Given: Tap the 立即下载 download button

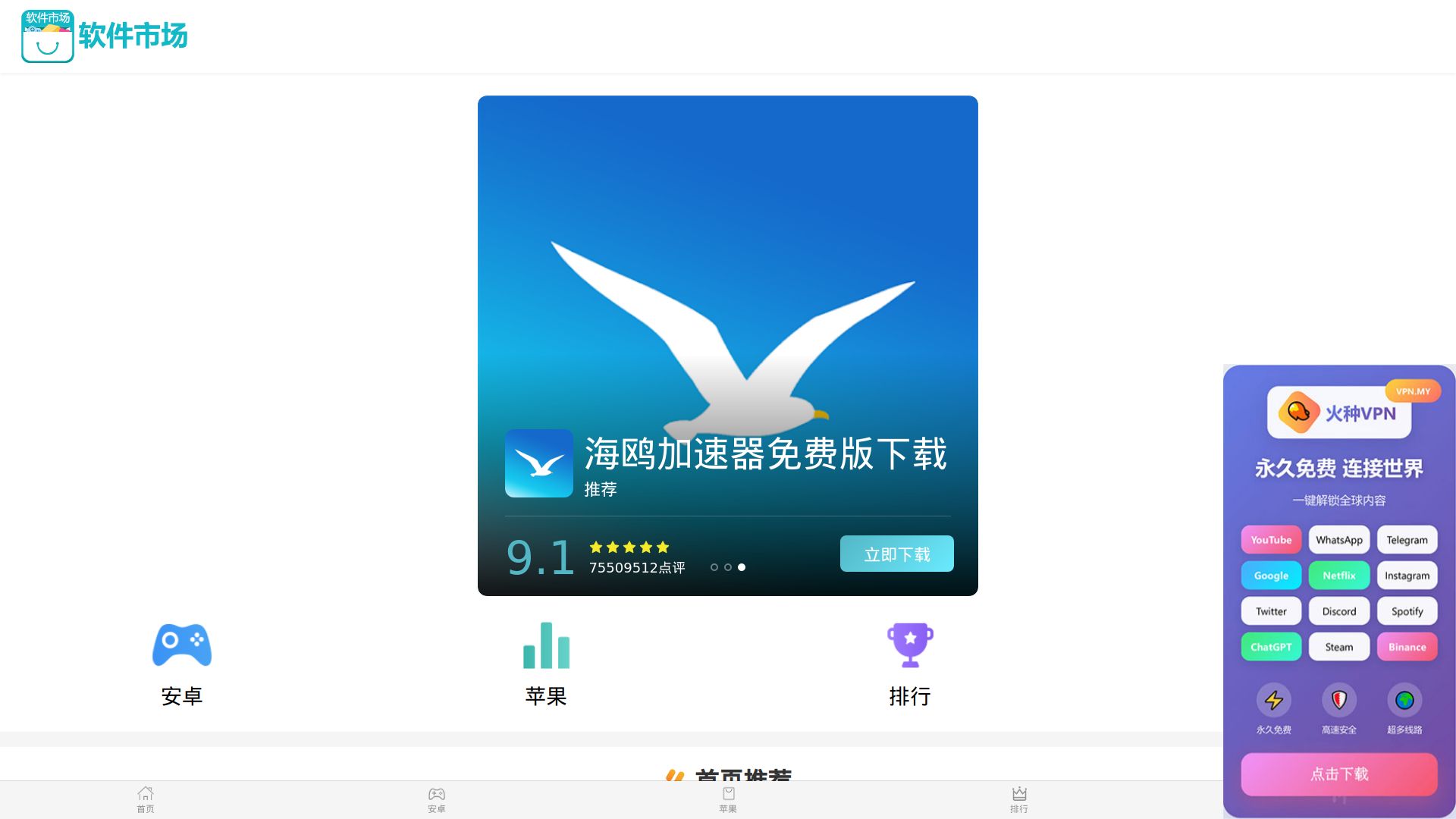Looking at the screenshot, I should click(896, 554).
